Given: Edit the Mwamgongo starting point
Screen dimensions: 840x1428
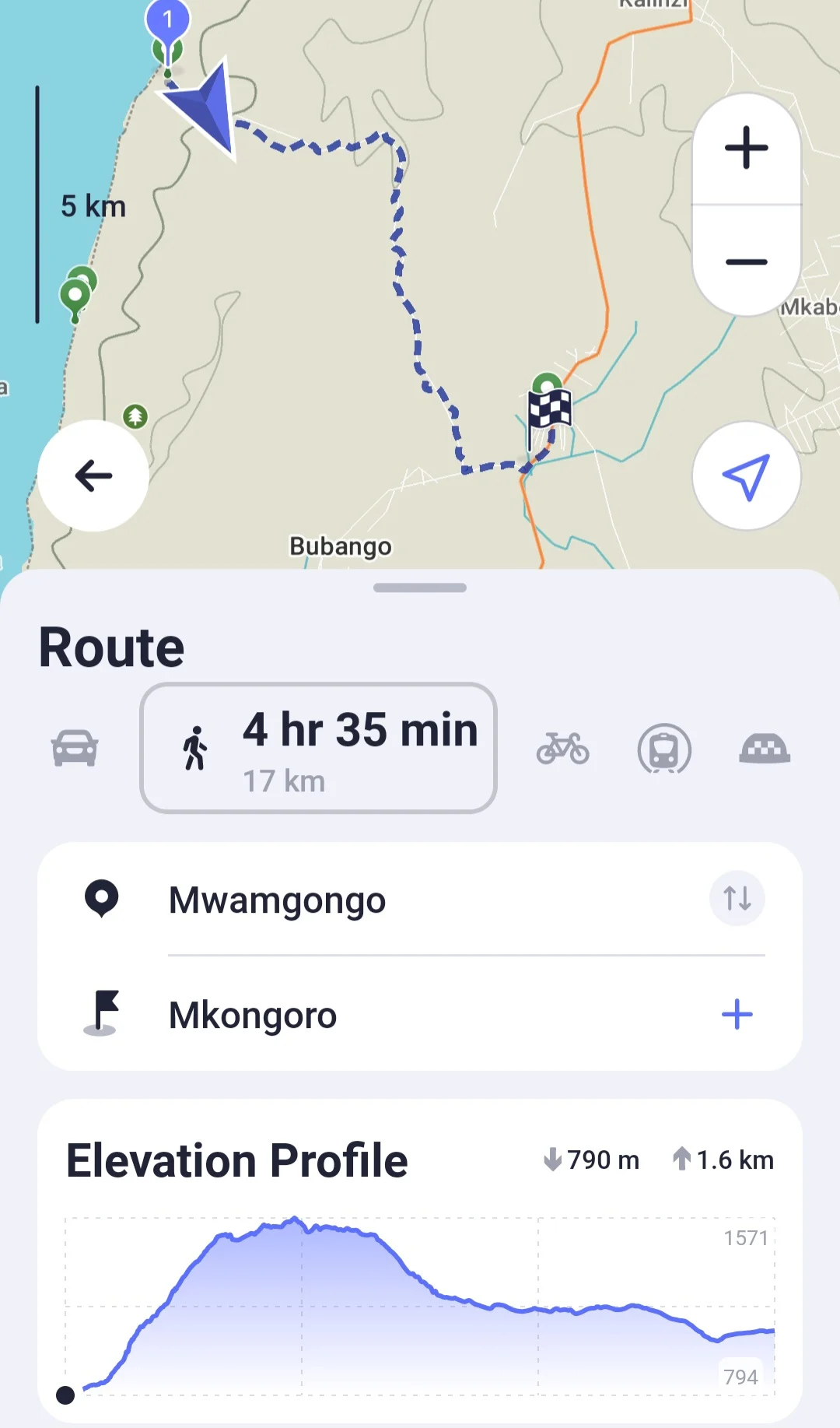Looking at the screenshot, I should [277, 900].
